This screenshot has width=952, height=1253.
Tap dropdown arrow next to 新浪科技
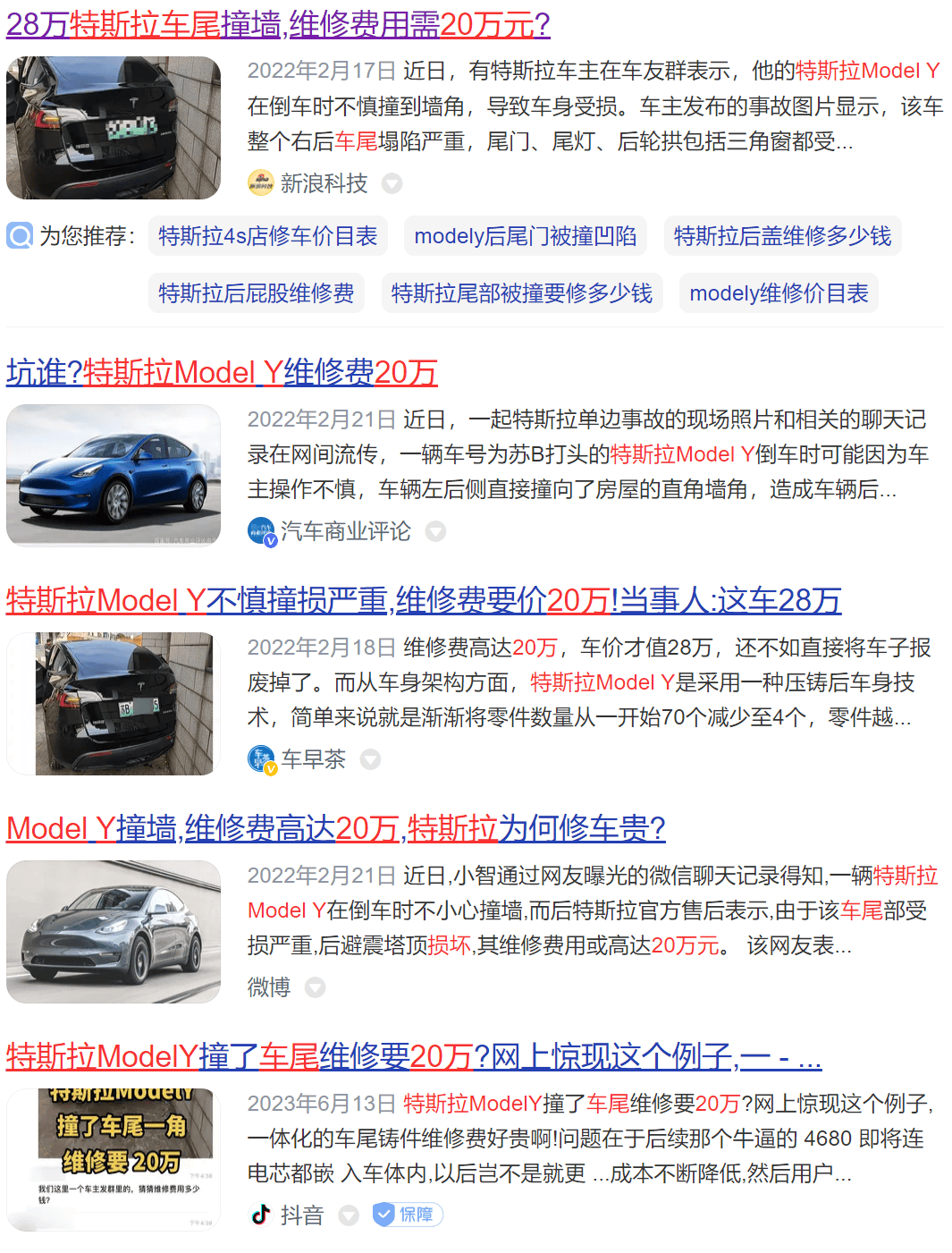(392, 183)
